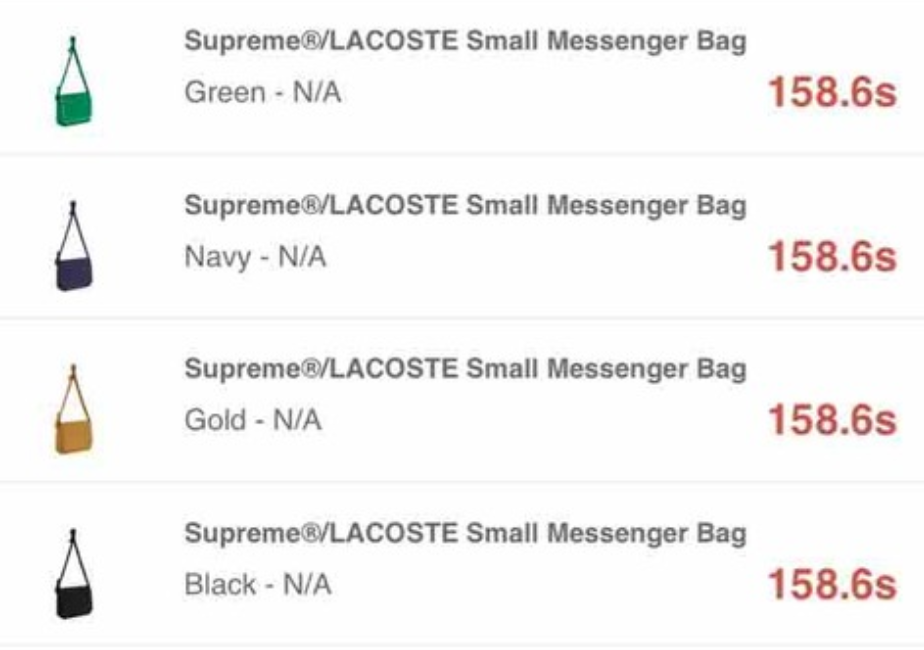Open the Navy Small Messenger Bag row
924x650 pixels.
(x=464, y=233)
